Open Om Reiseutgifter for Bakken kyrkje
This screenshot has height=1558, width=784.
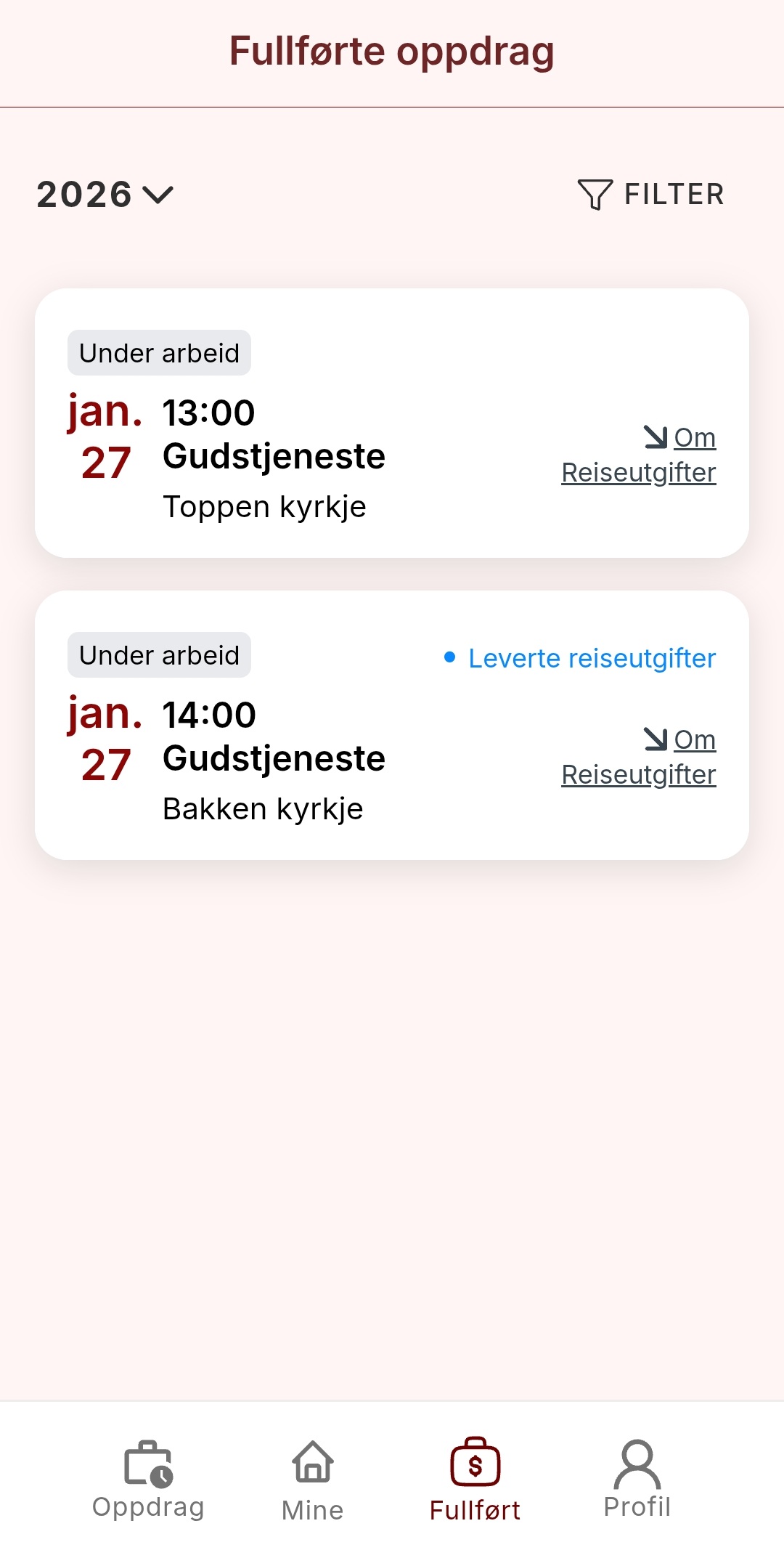click(x=639, y=758)
